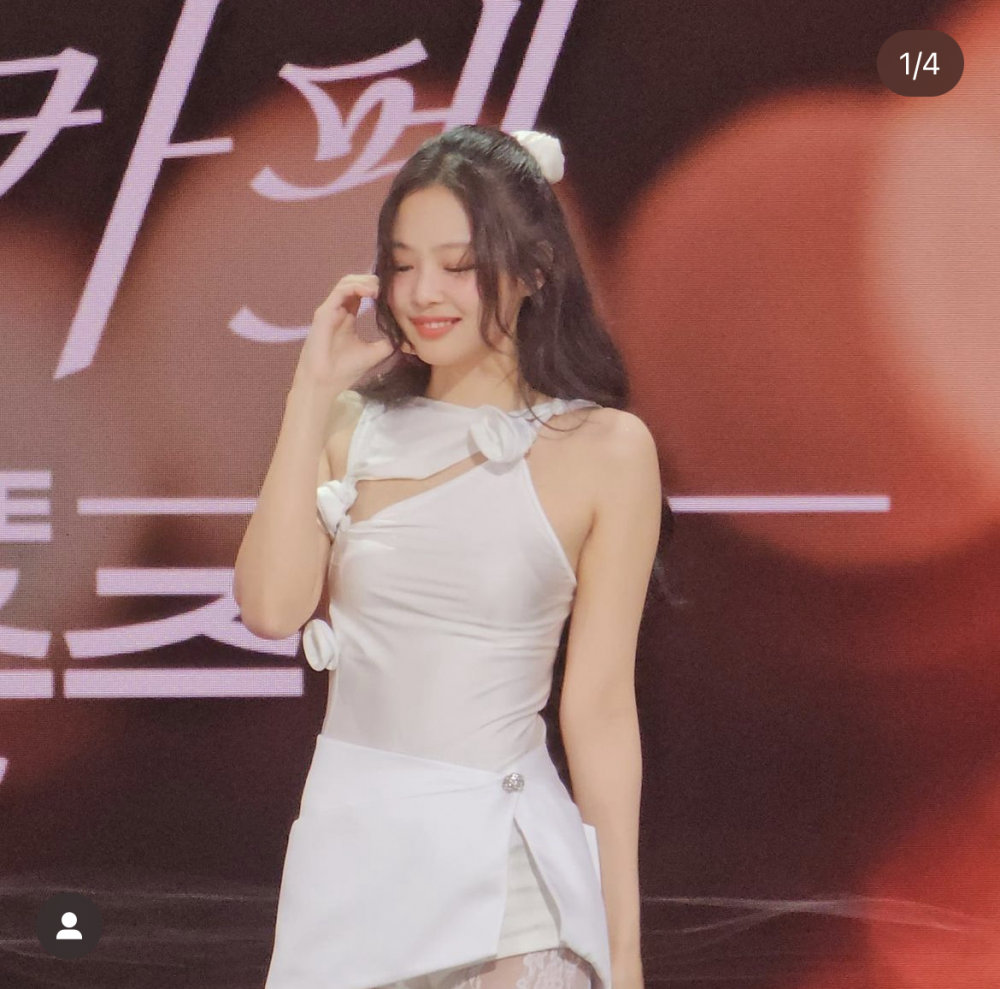Show the people tagged in this photo
This screenshot has width=1000, height=989.
pyautogui.click(x=69, y=926)
